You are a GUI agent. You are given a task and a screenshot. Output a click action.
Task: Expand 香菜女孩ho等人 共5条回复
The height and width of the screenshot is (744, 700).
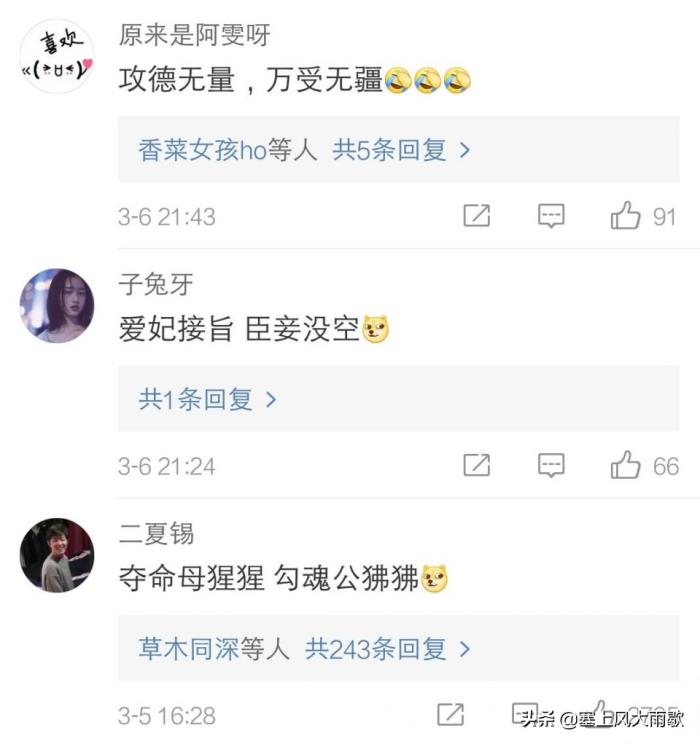(x=304, y=151)
